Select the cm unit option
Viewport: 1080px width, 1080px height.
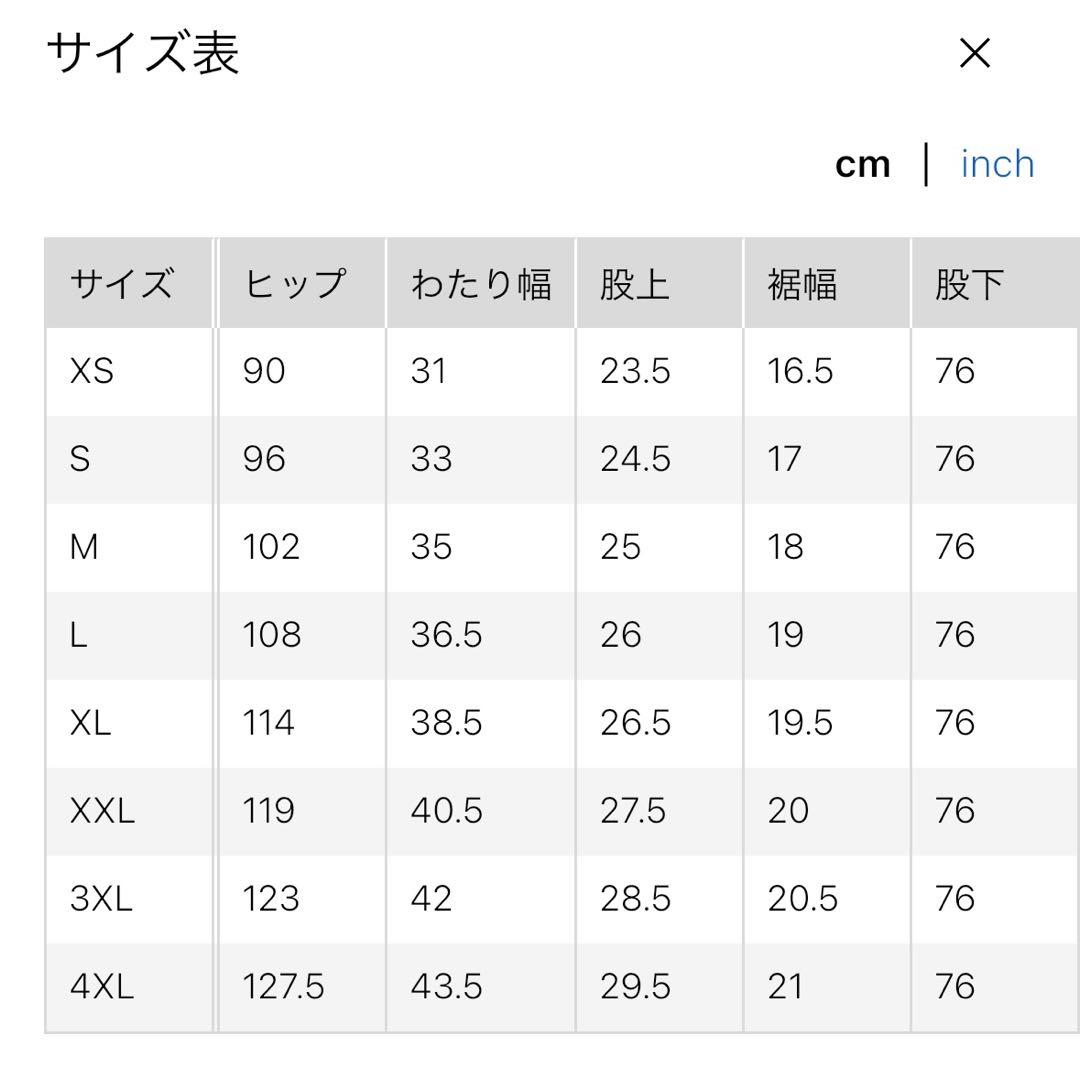pyautogui.click(x=862, y=165)
